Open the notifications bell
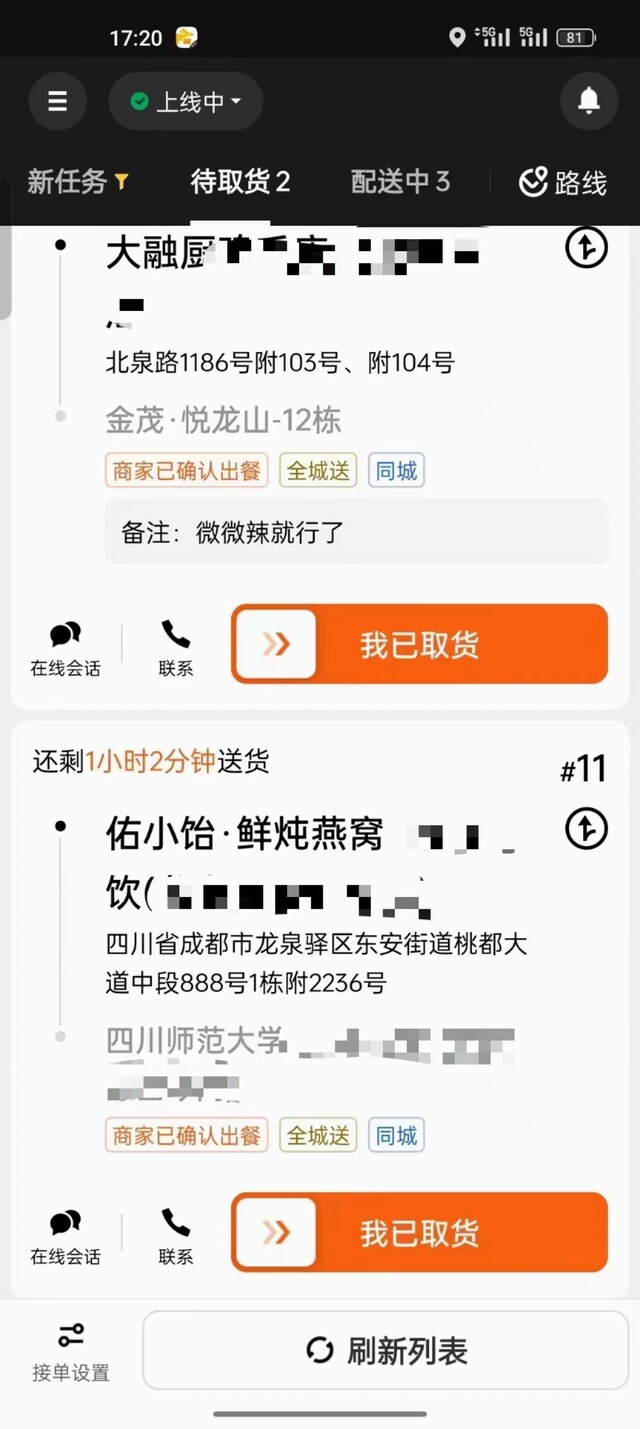The height and width of the screenshot is (1429, 640). [589, 100]
